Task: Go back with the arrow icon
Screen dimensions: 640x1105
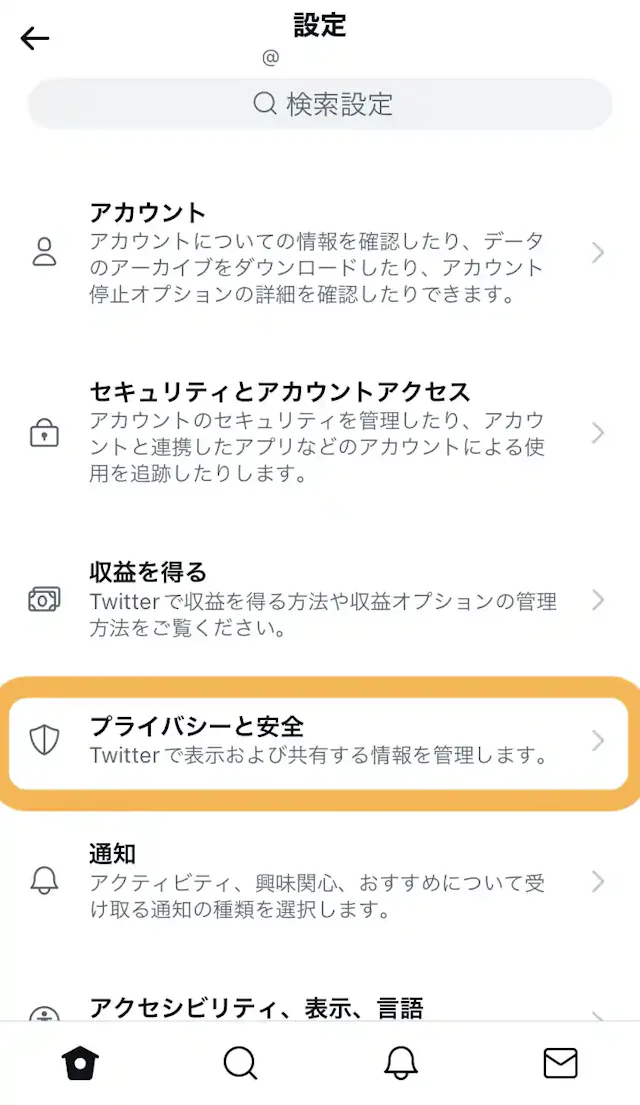Action: tap(35, 39)
